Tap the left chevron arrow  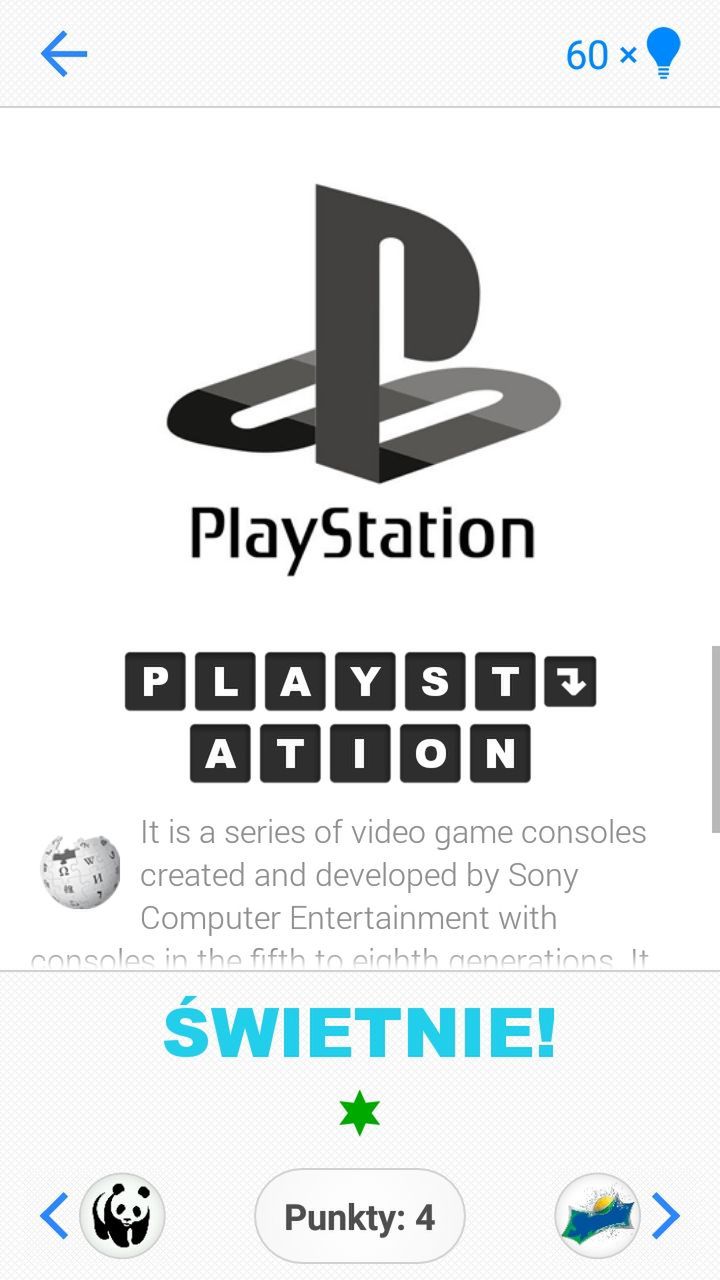pos(54,1216)
